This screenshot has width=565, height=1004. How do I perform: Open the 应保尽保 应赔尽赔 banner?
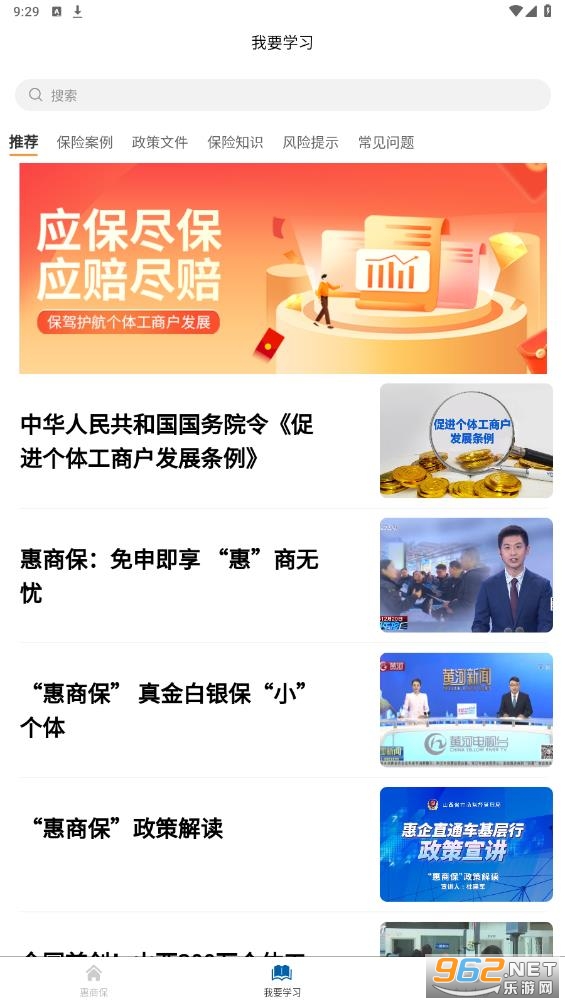[x=283, y=268]
